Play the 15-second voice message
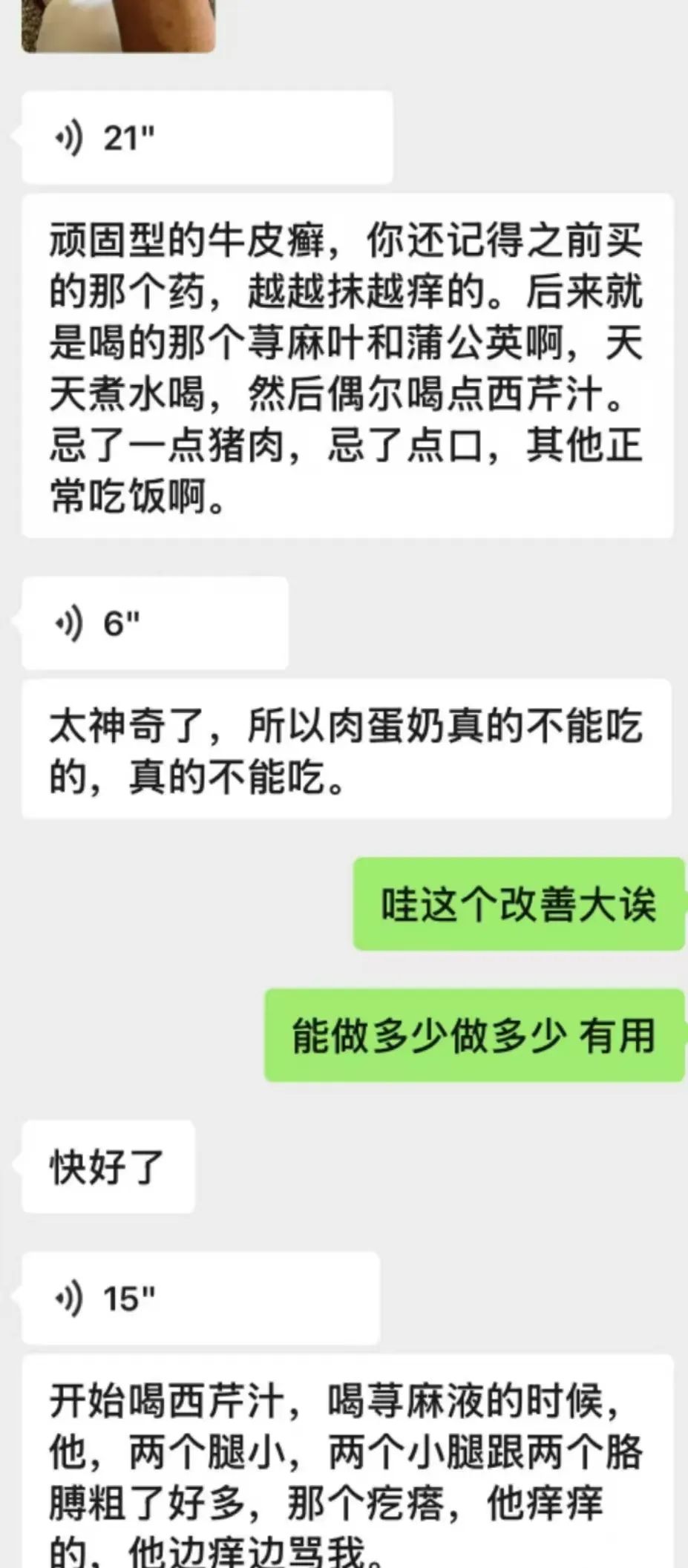This screenshot has height=1568, width=688. point(201,1299)
